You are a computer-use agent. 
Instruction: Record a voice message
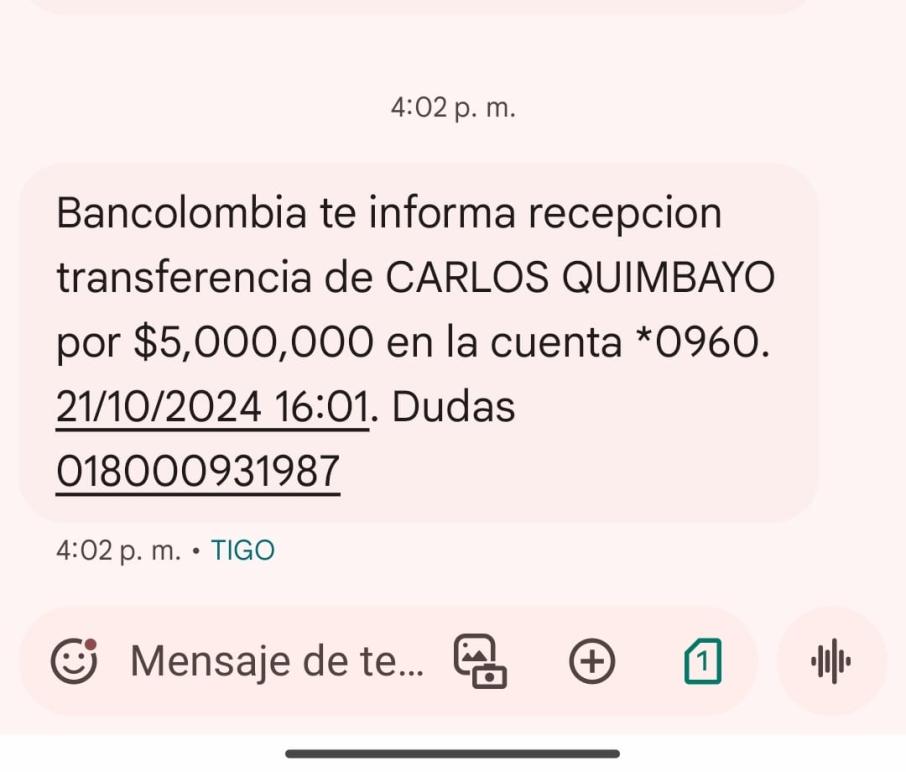pyautogui.click(x=831, y=661)
